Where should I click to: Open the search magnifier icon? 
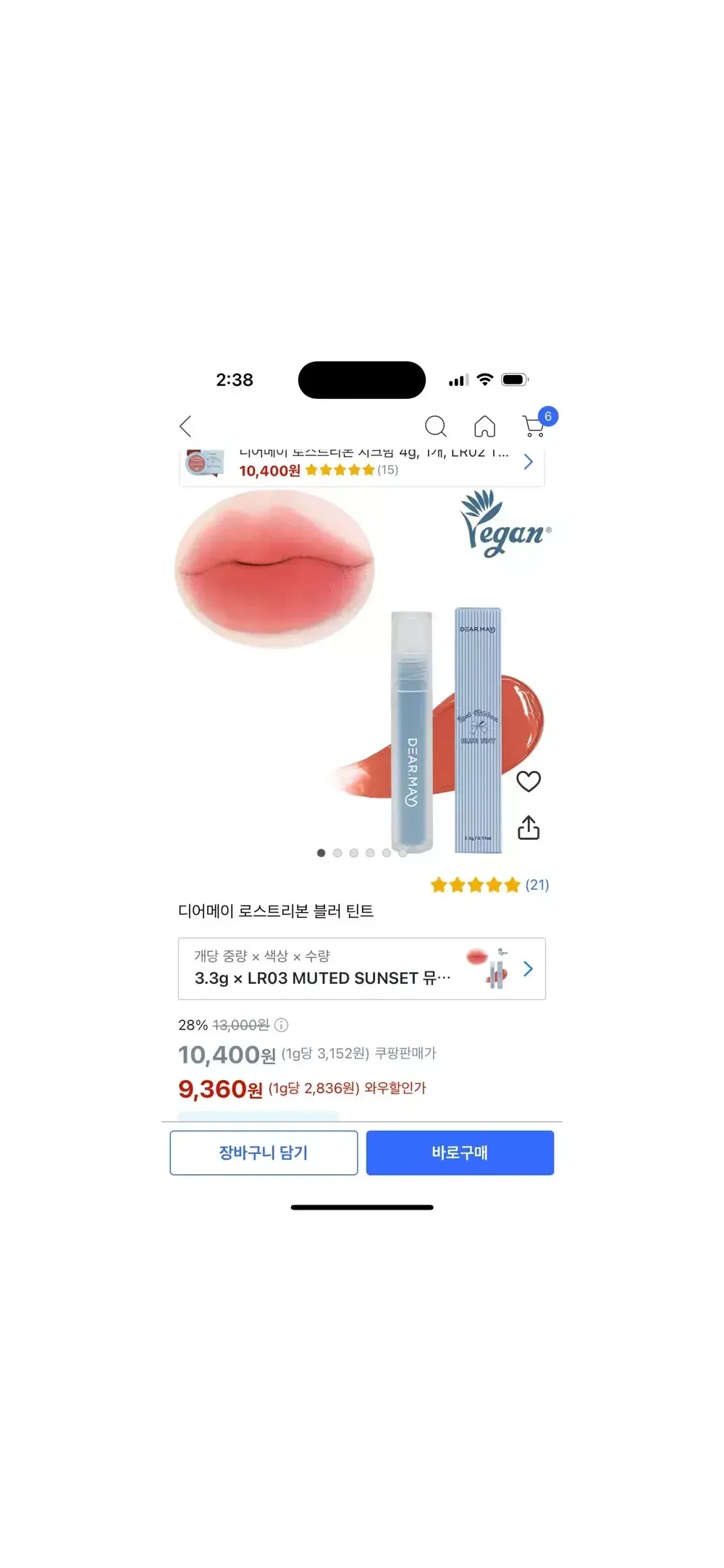(435, 426)
